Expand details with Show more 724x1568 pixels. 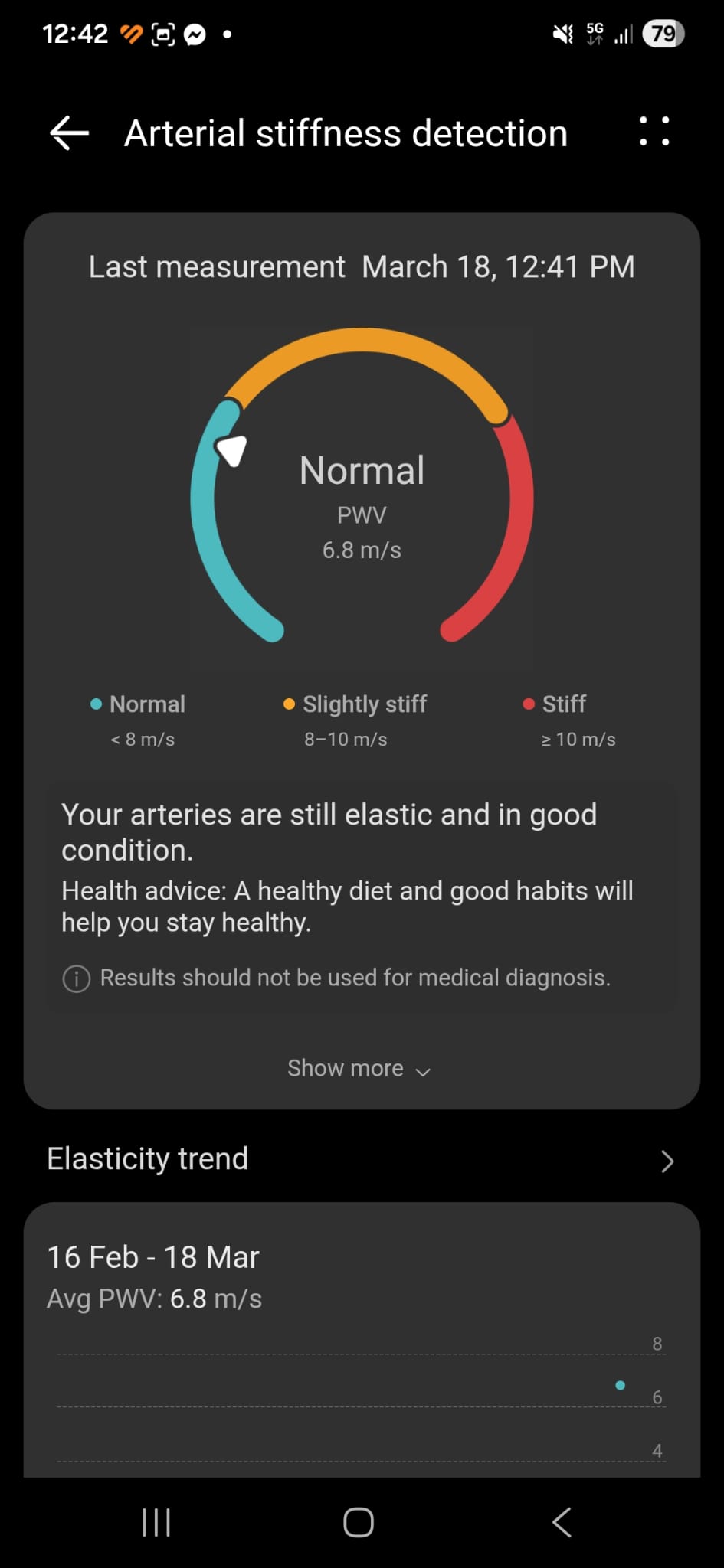coord(359,1068)
